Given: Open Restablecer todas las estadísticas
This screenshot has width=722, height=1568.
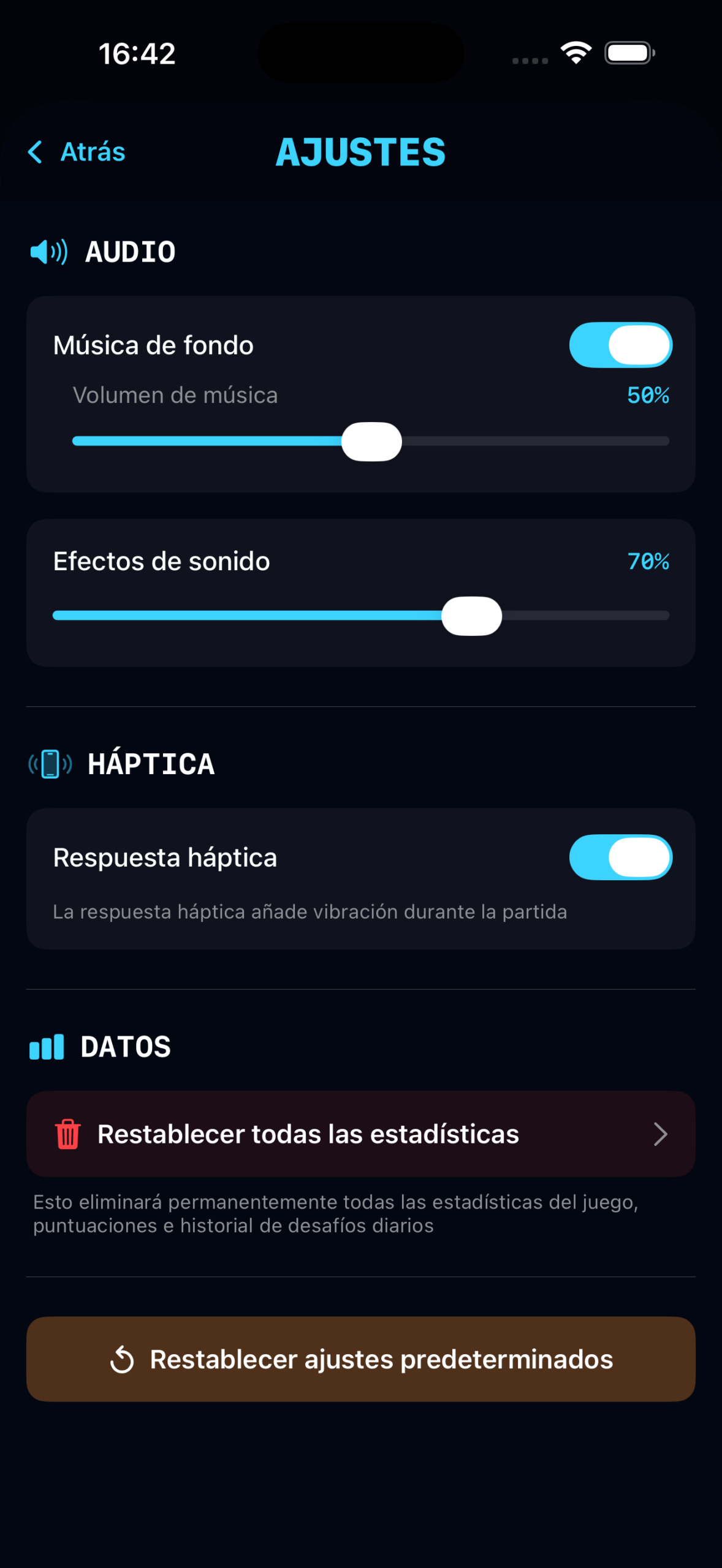Looking at the screenshot, I should pyautogui.click(x=360, y=1134).
